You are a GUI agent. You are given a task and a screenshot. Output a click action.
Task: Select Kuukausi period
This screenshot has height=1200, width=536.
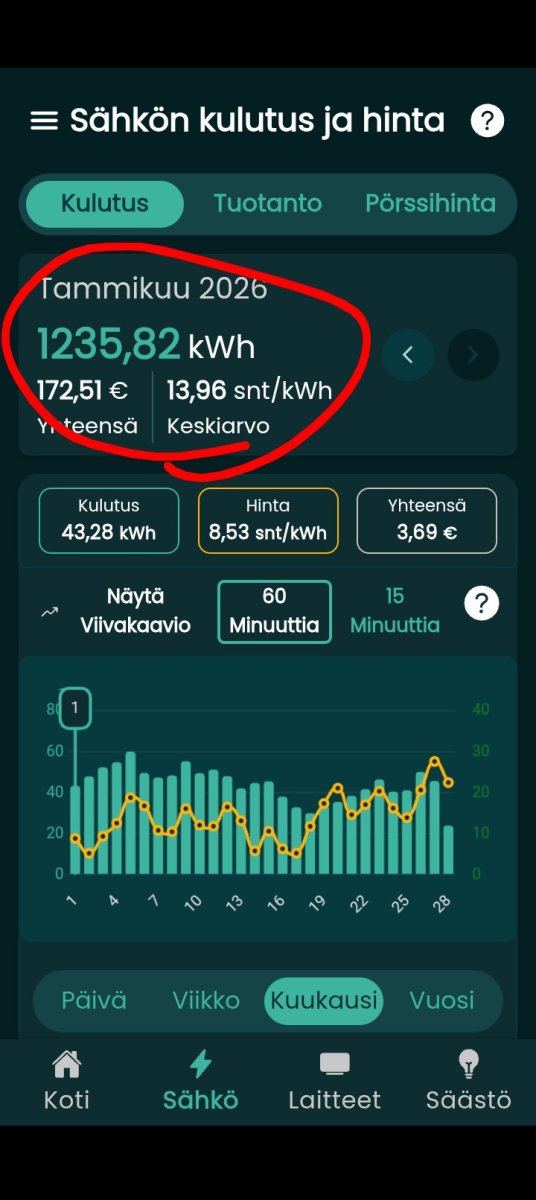324,1001
